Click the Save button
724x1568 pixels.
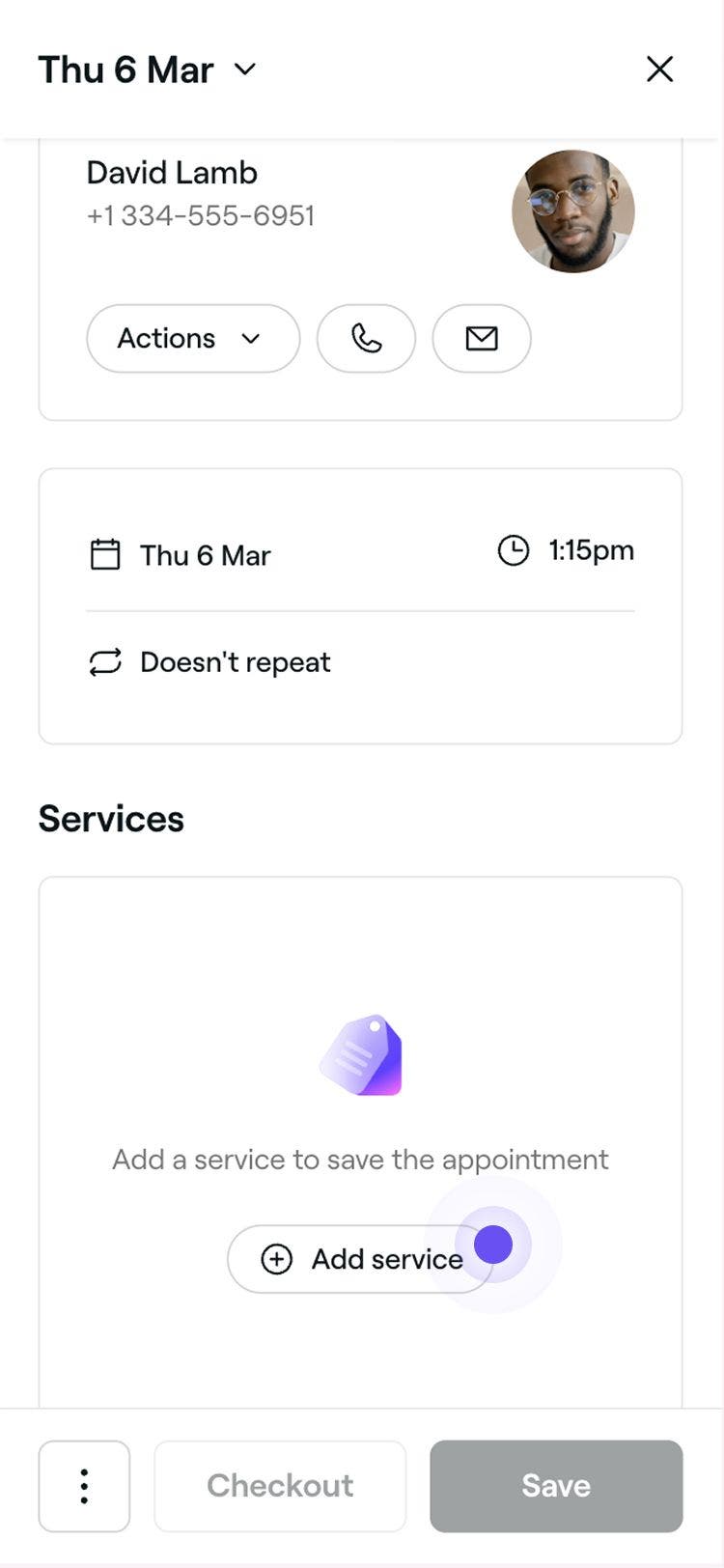(555, 1486)
